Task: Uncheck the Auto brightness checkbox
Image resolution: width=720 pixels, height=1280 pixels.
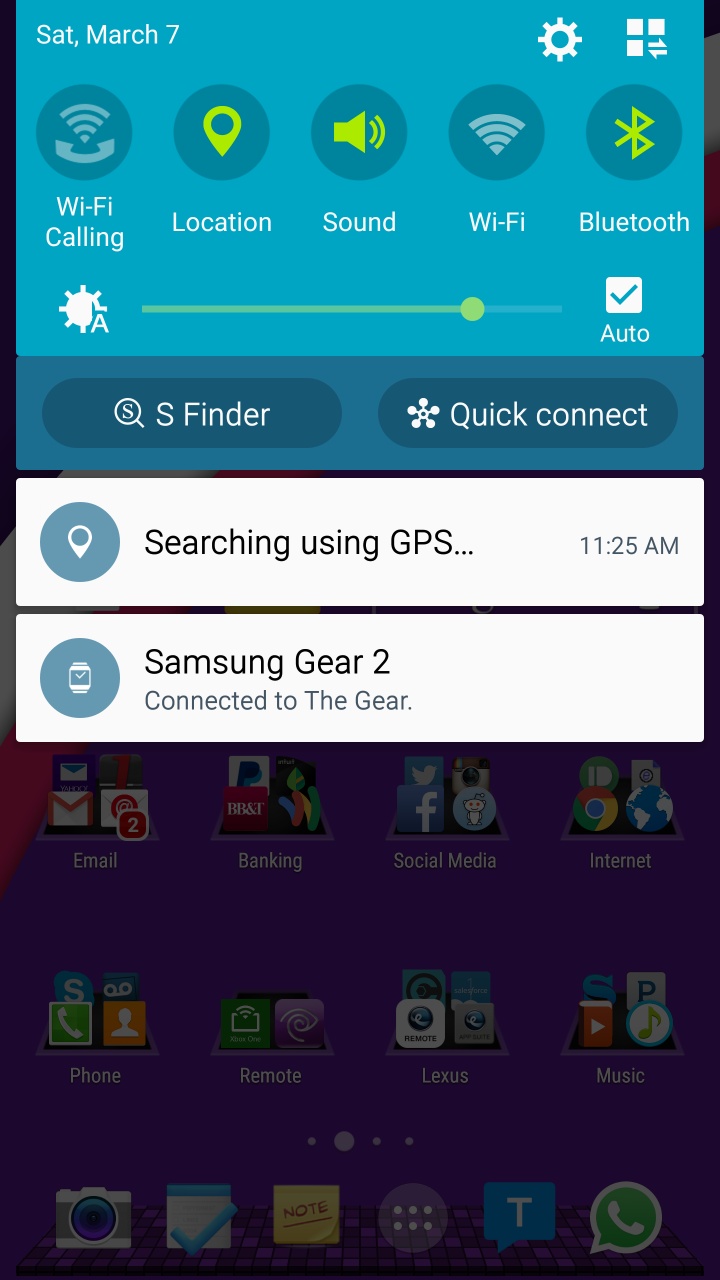Action: point(624,296)
